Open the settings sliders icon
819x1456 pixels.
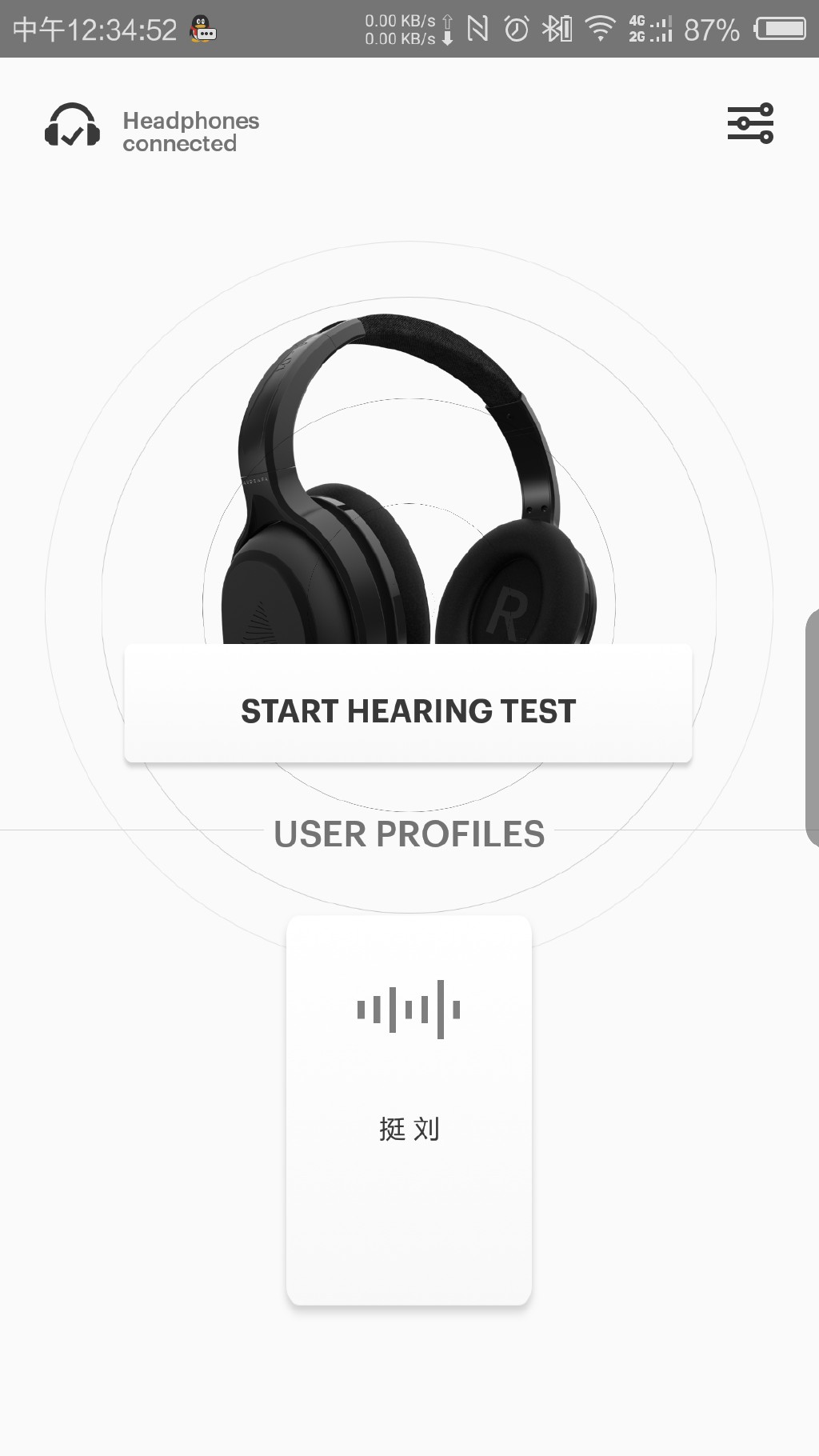tap(749, 123)
